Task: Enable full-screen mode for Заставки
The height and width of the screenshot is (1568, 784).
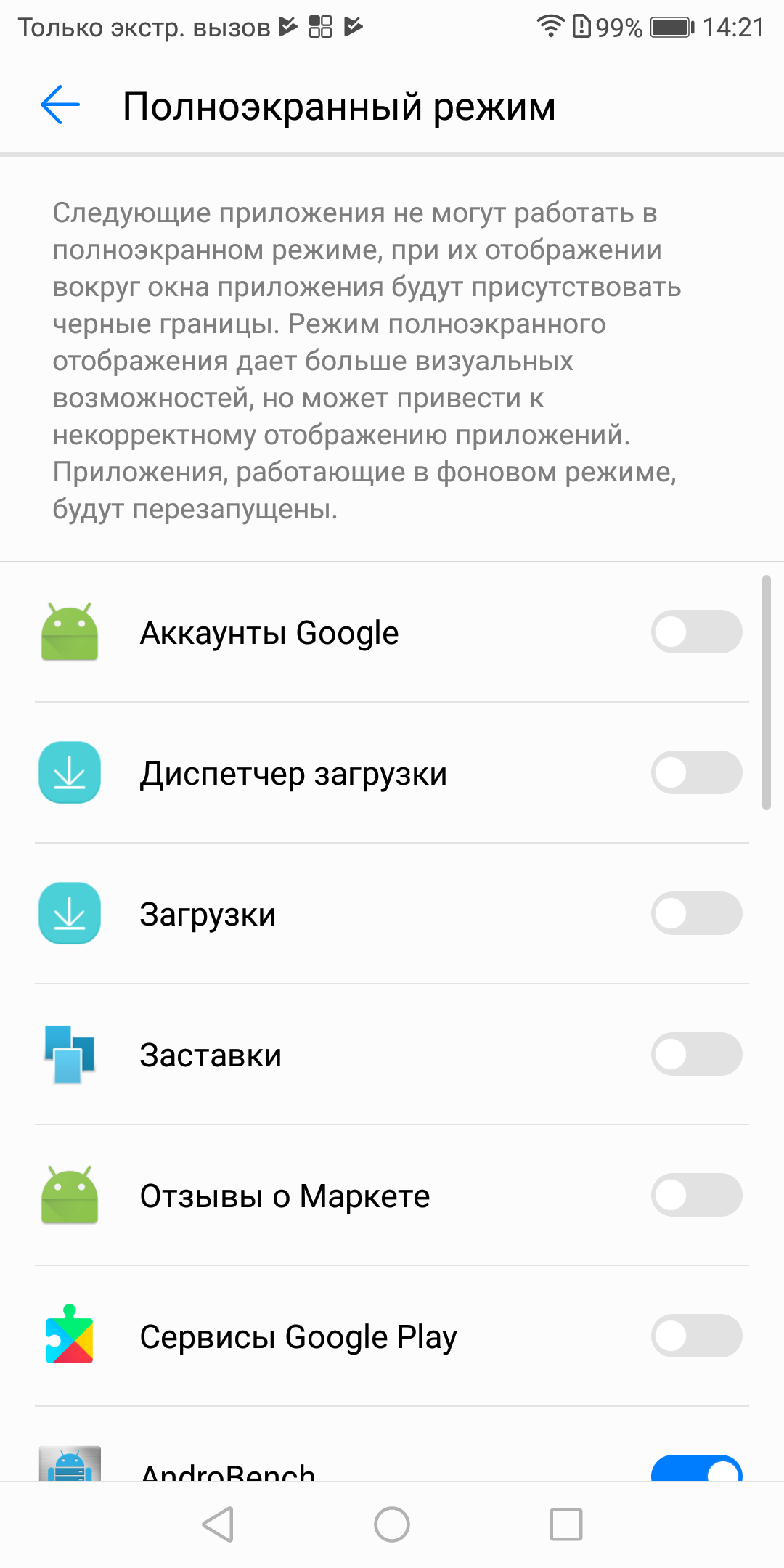Action: click(x=696, y=1054)
